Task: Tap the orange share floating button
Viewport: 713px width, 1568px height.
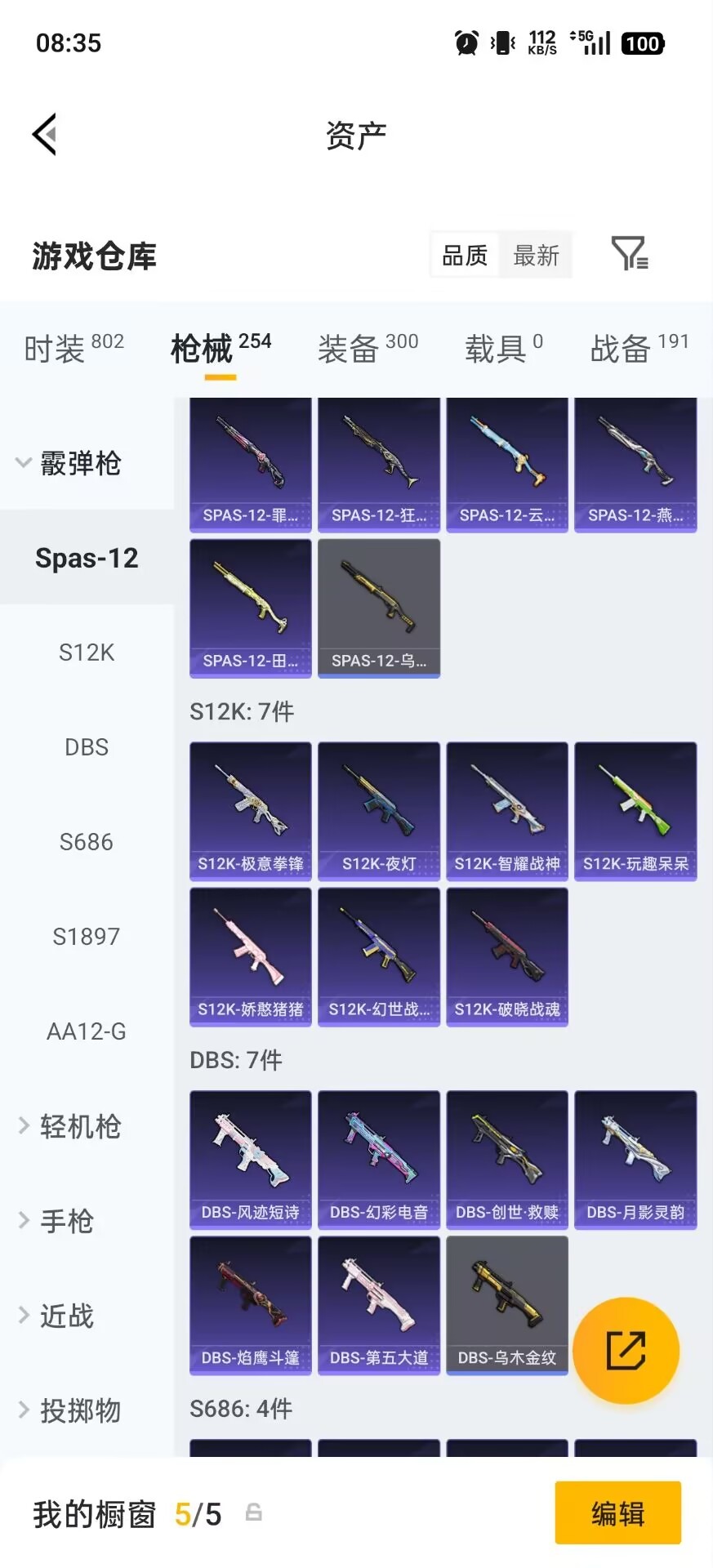Action: coord(626,1349)
